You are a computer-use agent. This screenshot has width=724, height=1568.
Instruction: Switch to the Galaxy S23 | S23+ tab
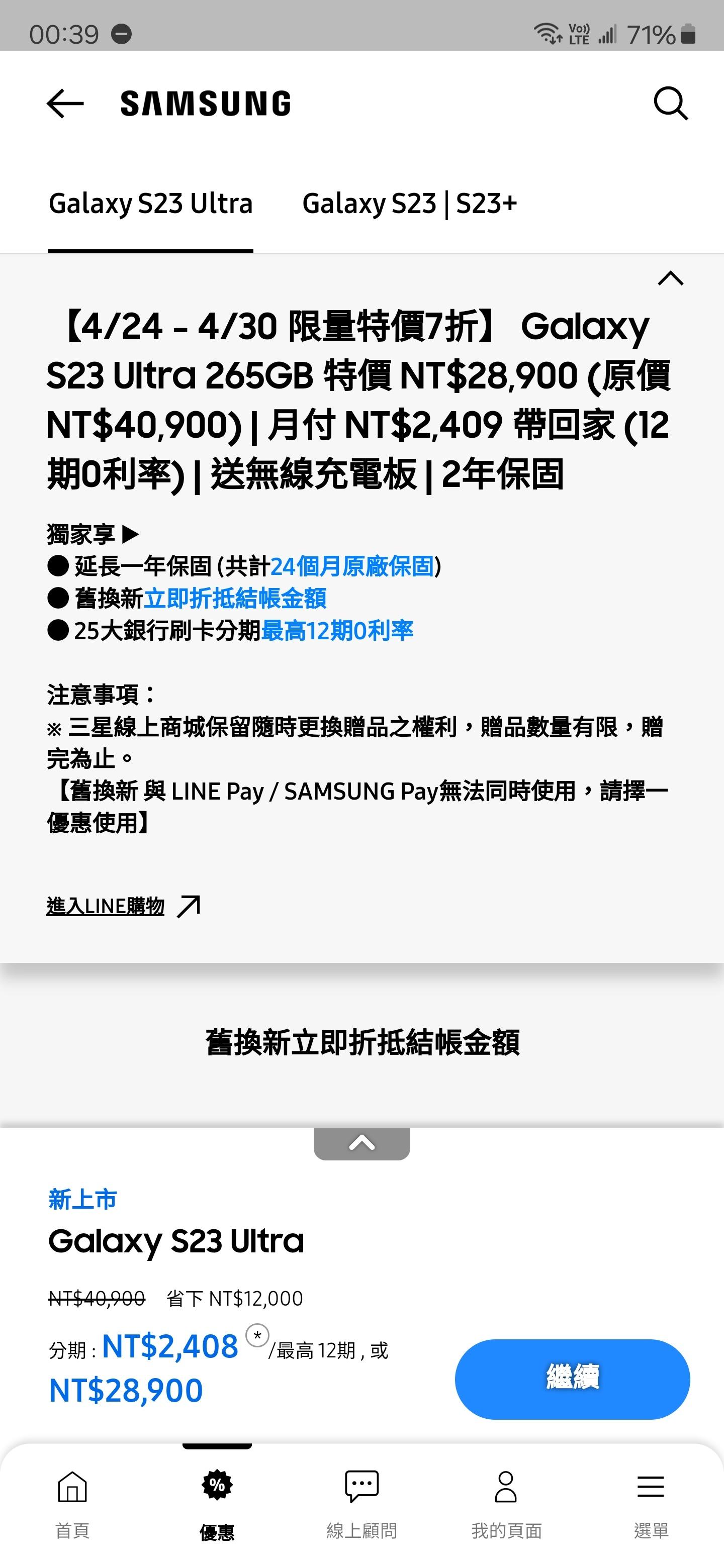[409, 204]
